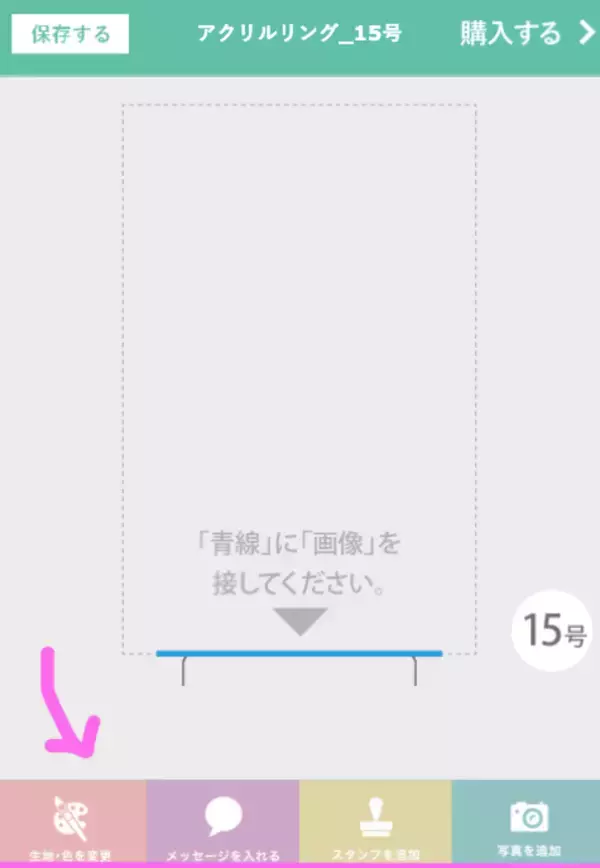The height and width of the screenshot is (868, 600).
Task: Tap the 15号 size badge
Action: (x=552, y=631)
